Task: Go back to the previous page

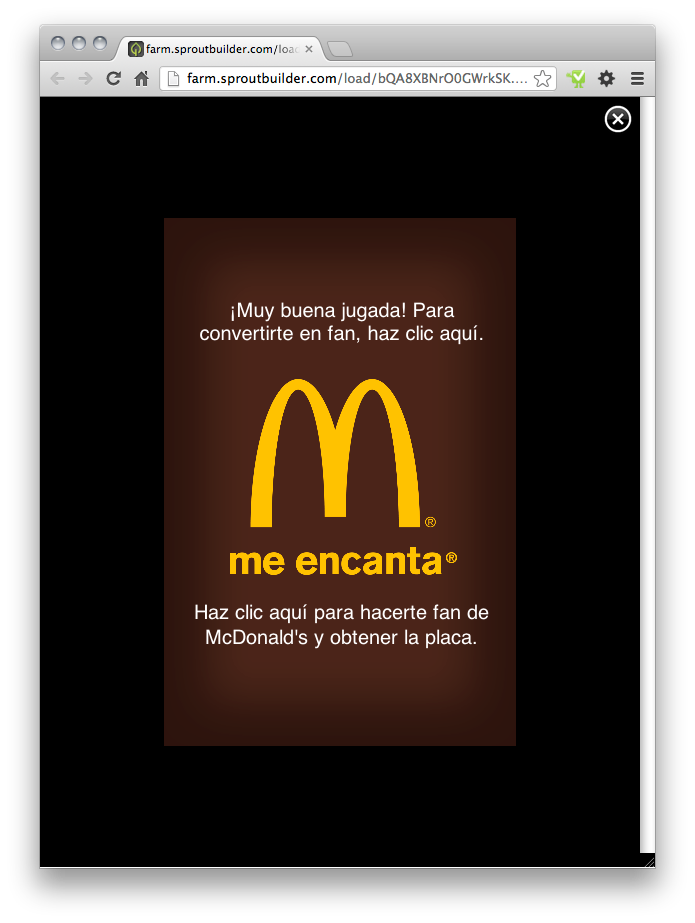Action: point(57,79)
